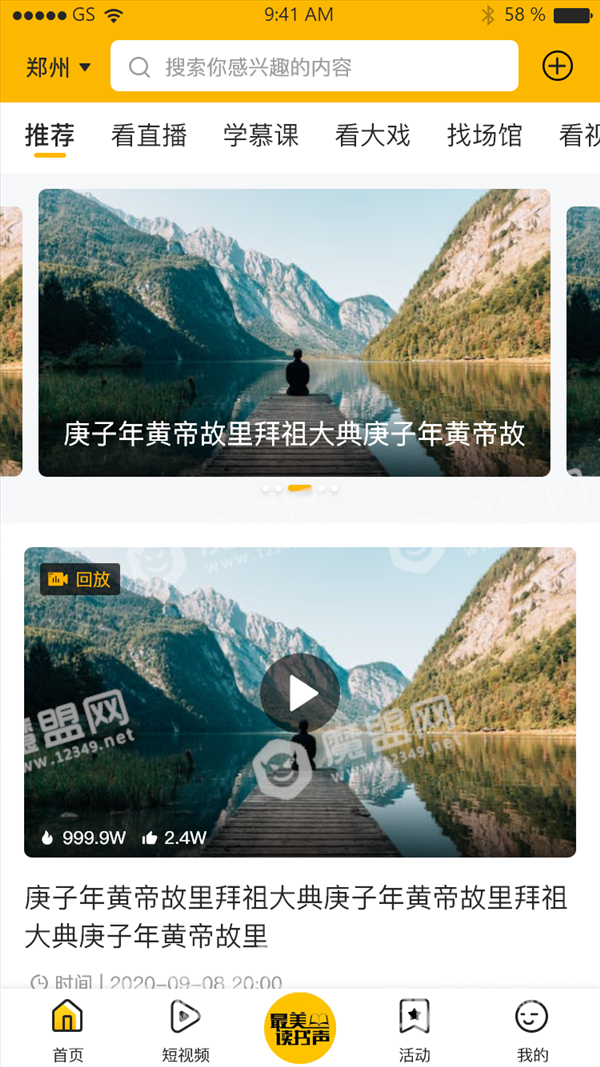This screenshot has width=600, height=1067.
Task: Switch to the 看大戏 tab
Action: point(373,135)
